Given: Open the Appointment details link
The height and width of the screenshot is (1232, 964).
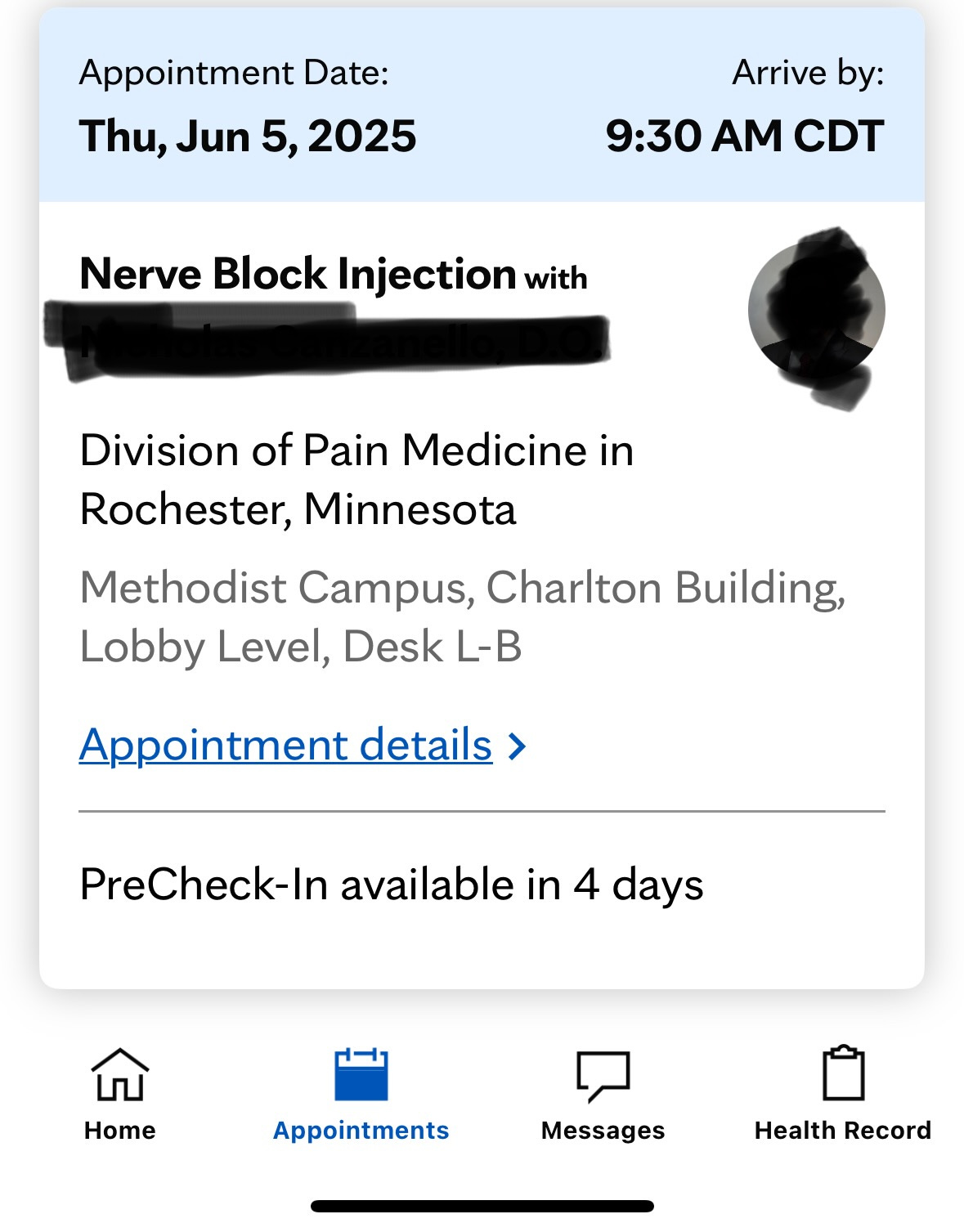Looking at the screenshot, I should (286, 746).
